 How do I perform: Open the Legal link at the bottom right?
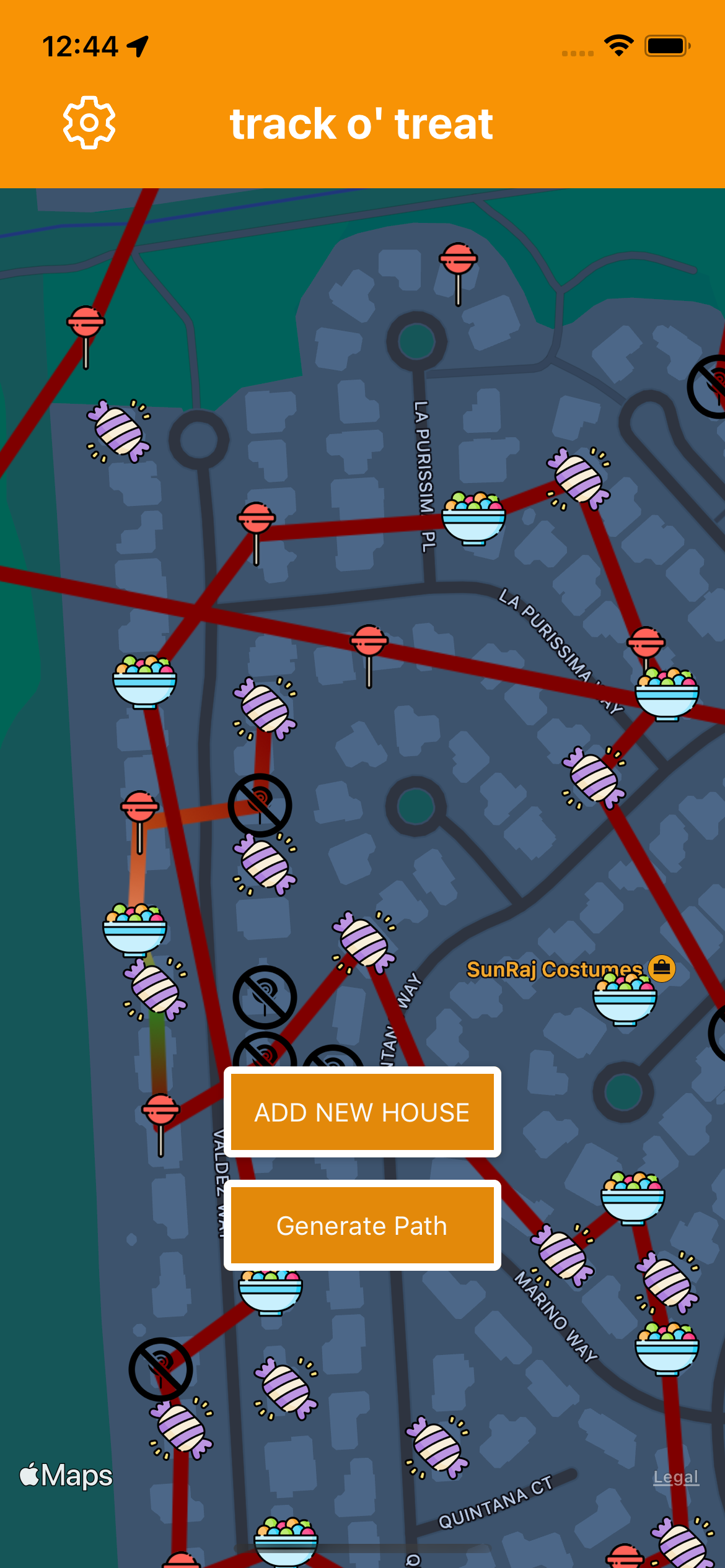pyautogui.click(x=675, y=1477)
